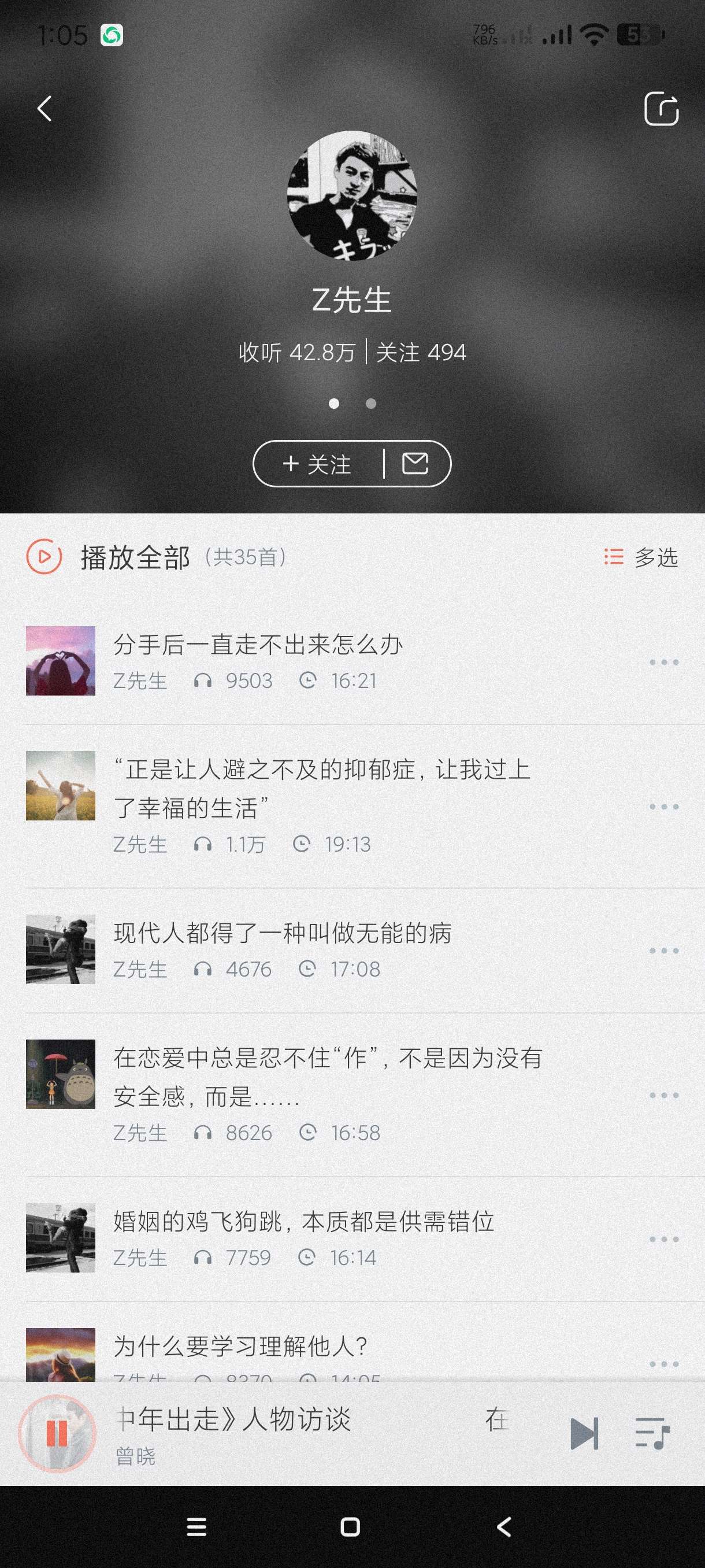
Task: Send a private message to Z先生
Action: tap(415, 464)
